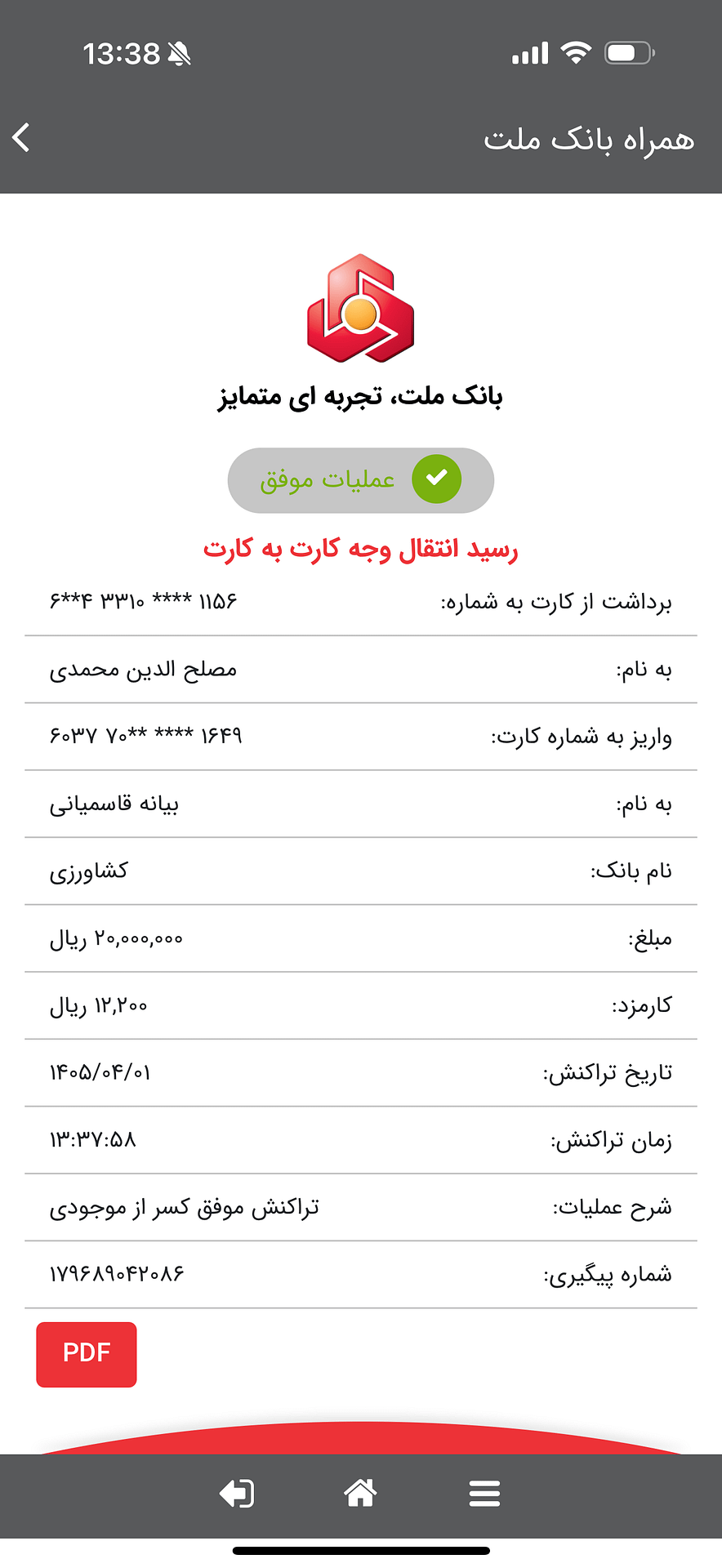This screenshot has height=1568, width=722.
Task: Tap the logout icon in bottom bar
Action: (237, 1494)
